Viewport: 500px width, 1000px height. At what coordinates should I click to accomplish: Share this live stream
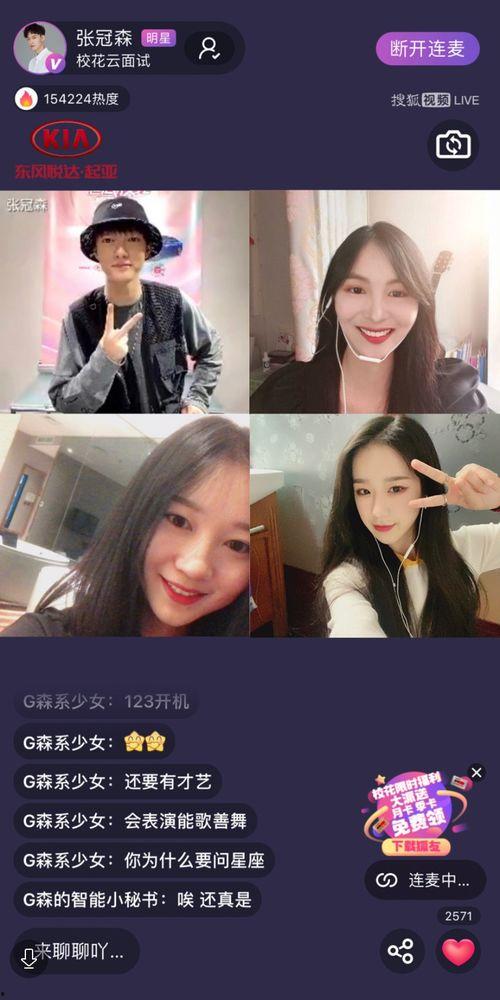[401, 952]
